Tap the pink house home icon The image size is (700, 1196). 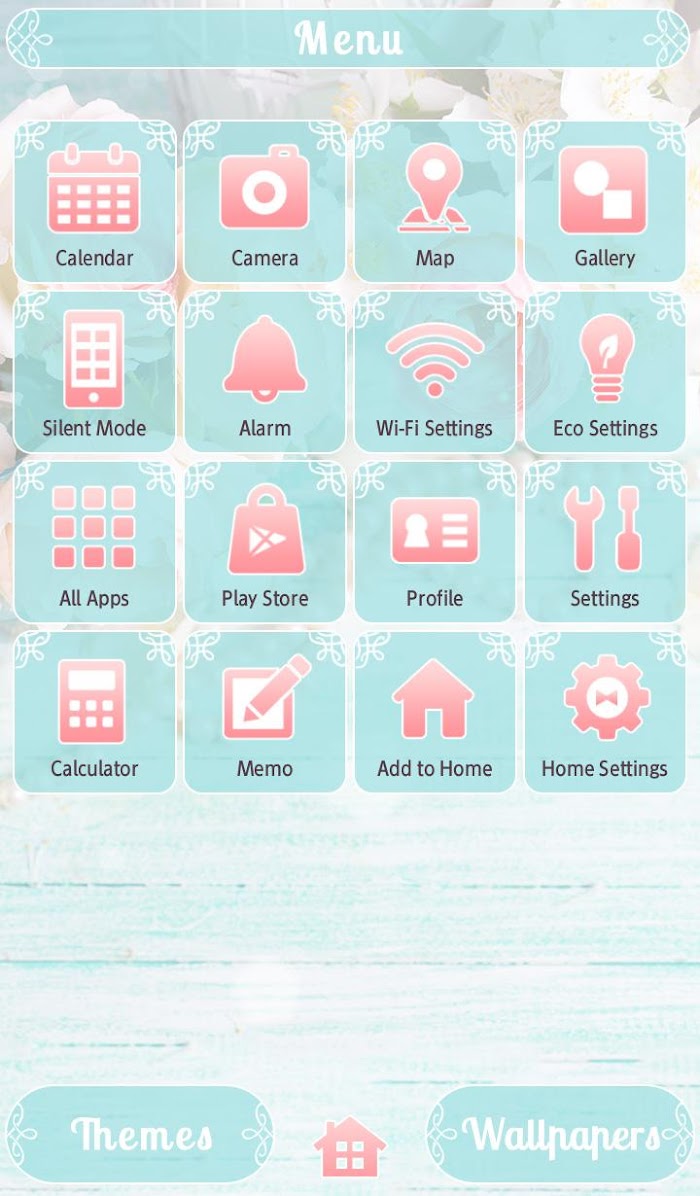(350, 1146)
